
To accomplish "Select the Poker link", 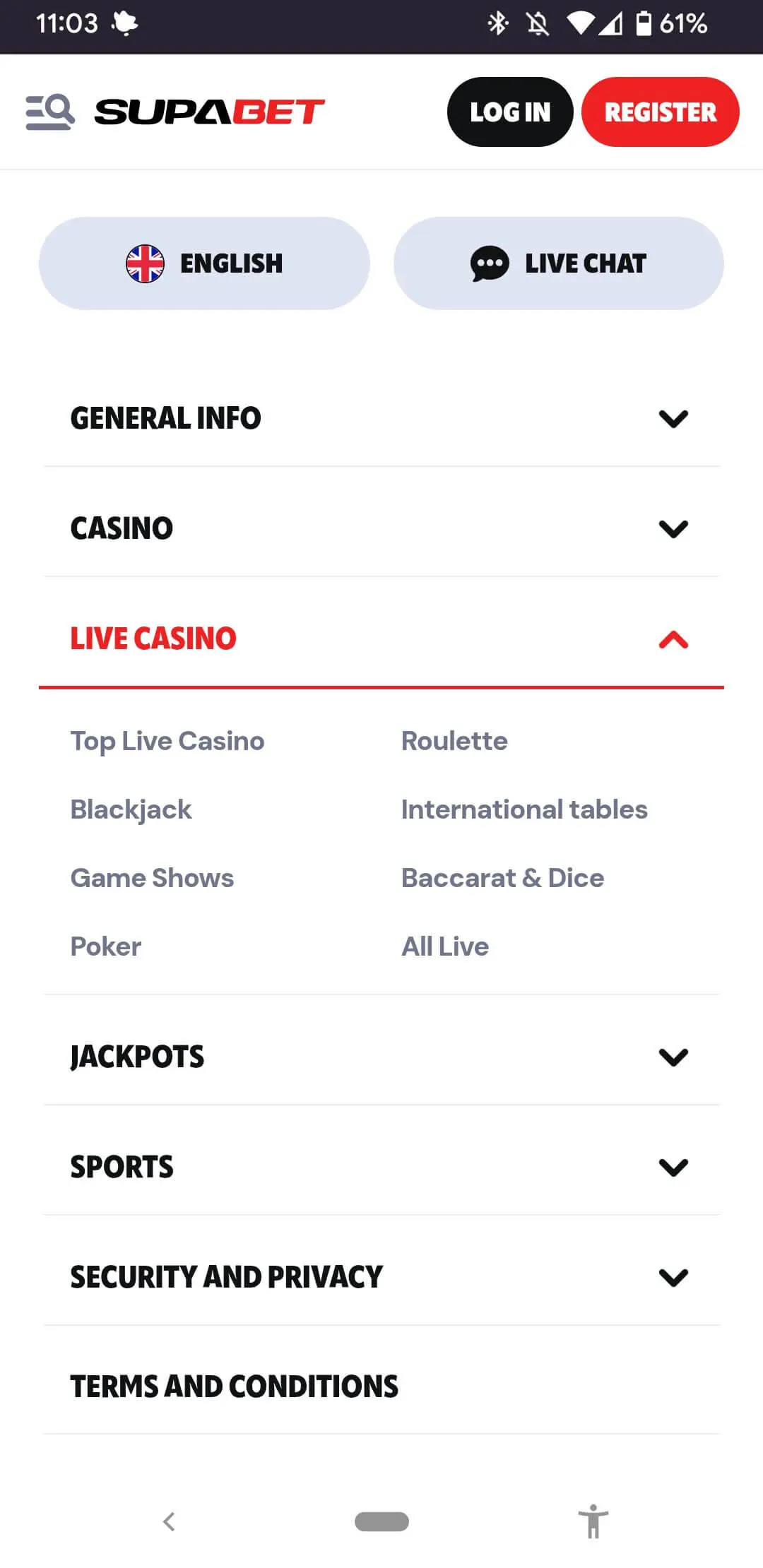I will [106, 946].
